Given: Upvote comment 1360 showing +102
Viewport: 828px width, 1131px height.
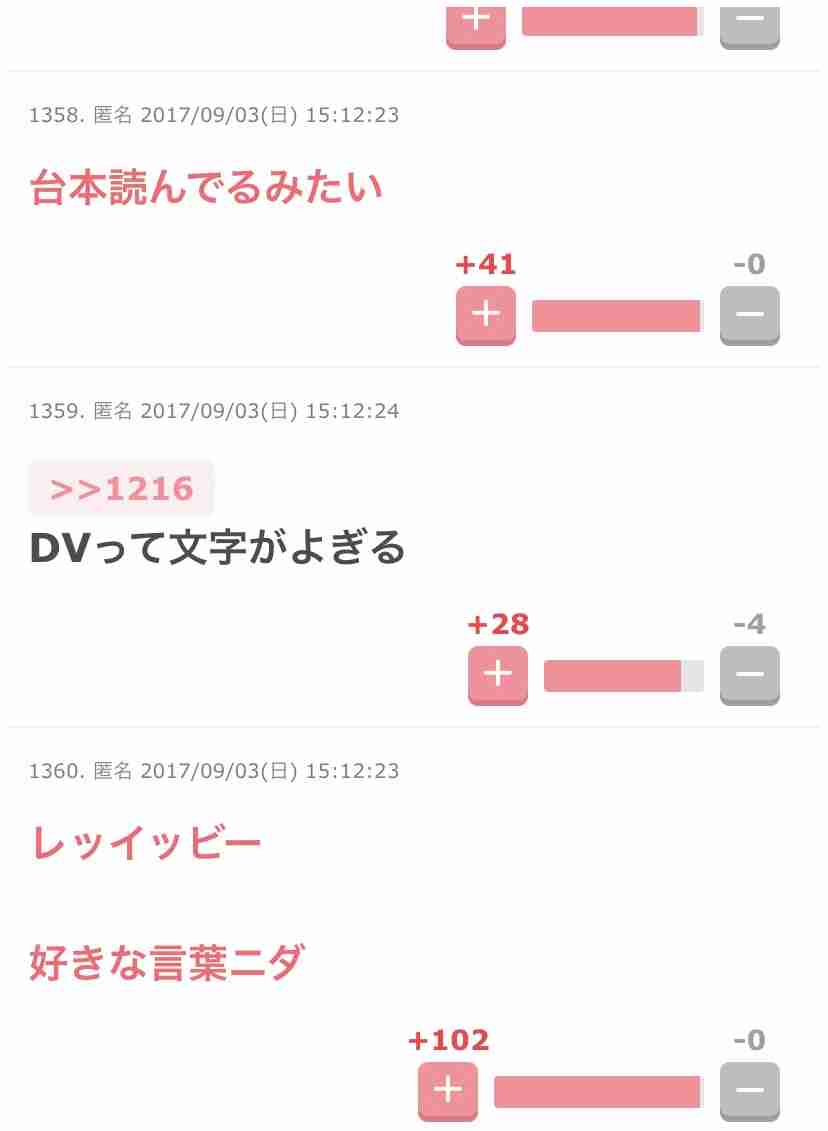Looking at the screenshot, I should pos(447,1090).
